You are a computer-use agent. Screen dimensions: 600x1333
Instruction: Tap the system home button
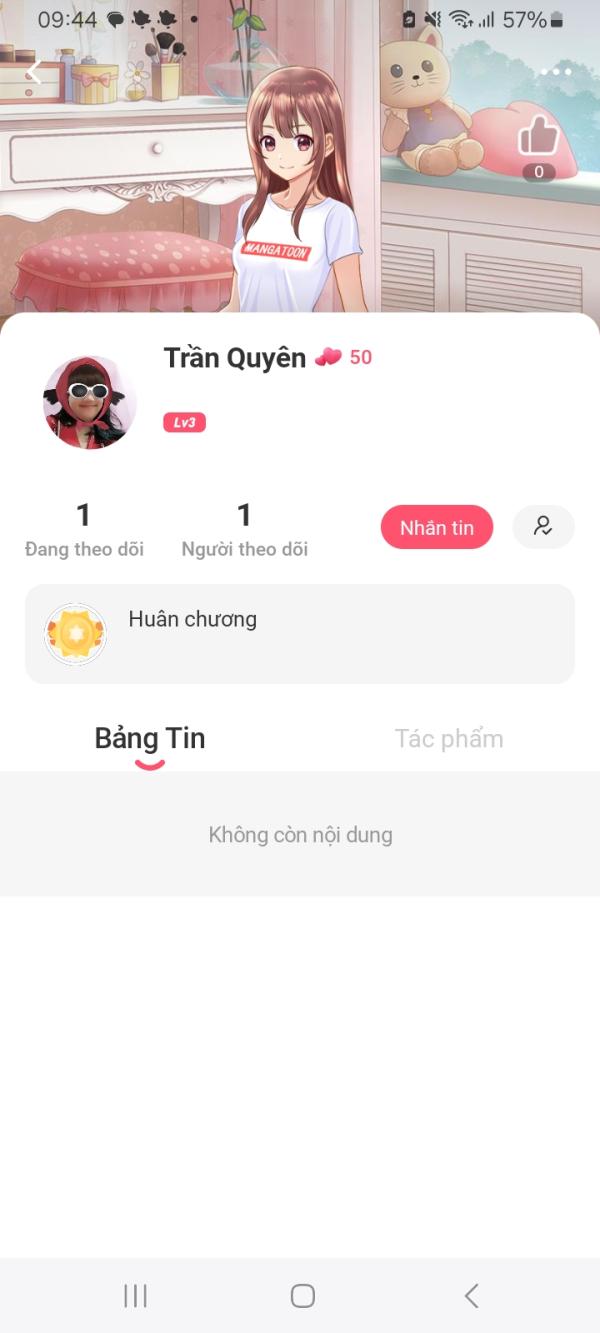point(302,1296)
